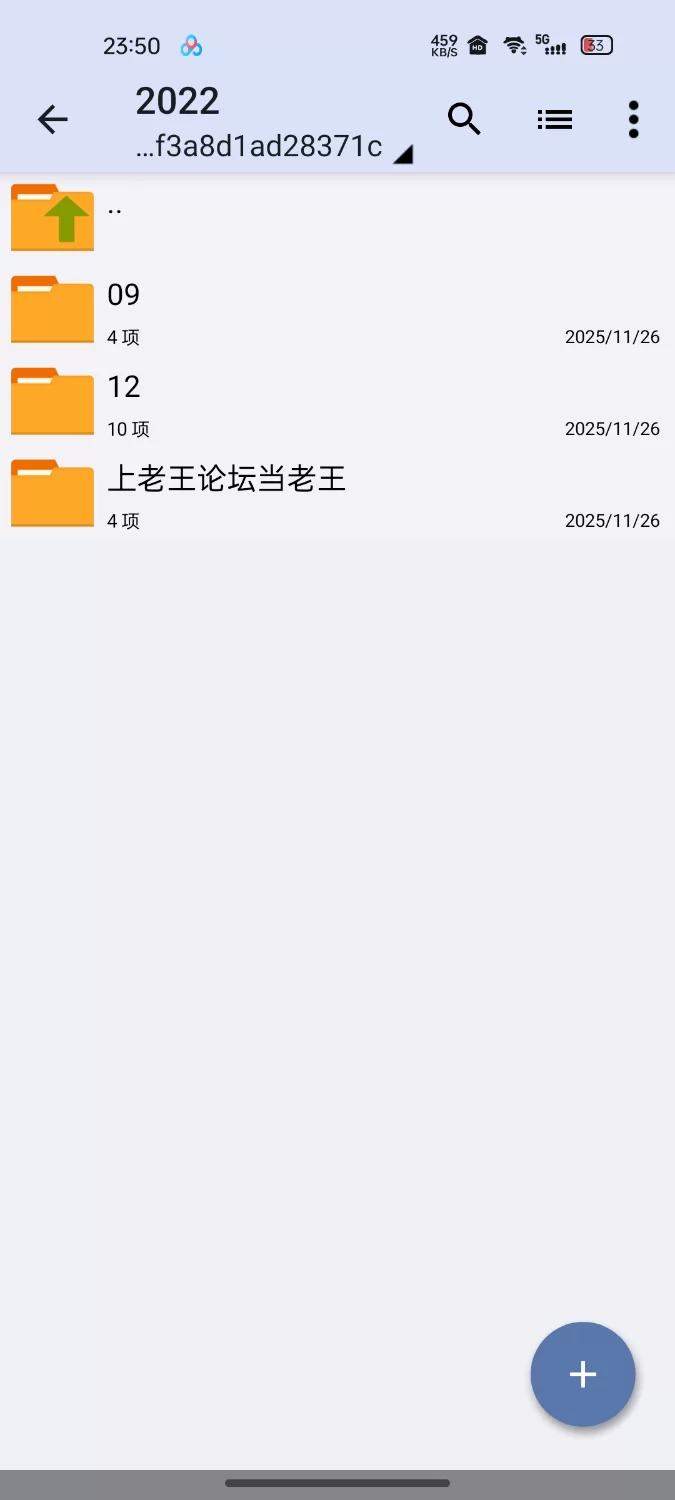Expand the 2022 path dropdown
Screen dimensions: 675x1500
click(275, 123)
